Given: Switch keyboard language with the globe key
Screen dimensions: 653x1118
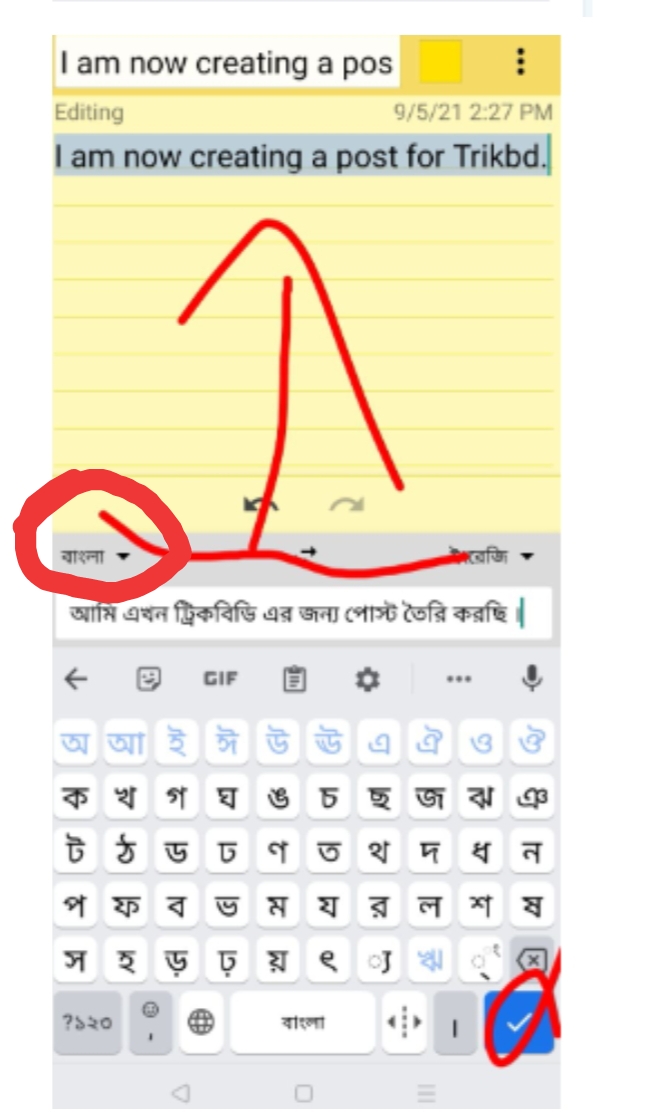Looking at the screenshot, I should [201, 1022].
